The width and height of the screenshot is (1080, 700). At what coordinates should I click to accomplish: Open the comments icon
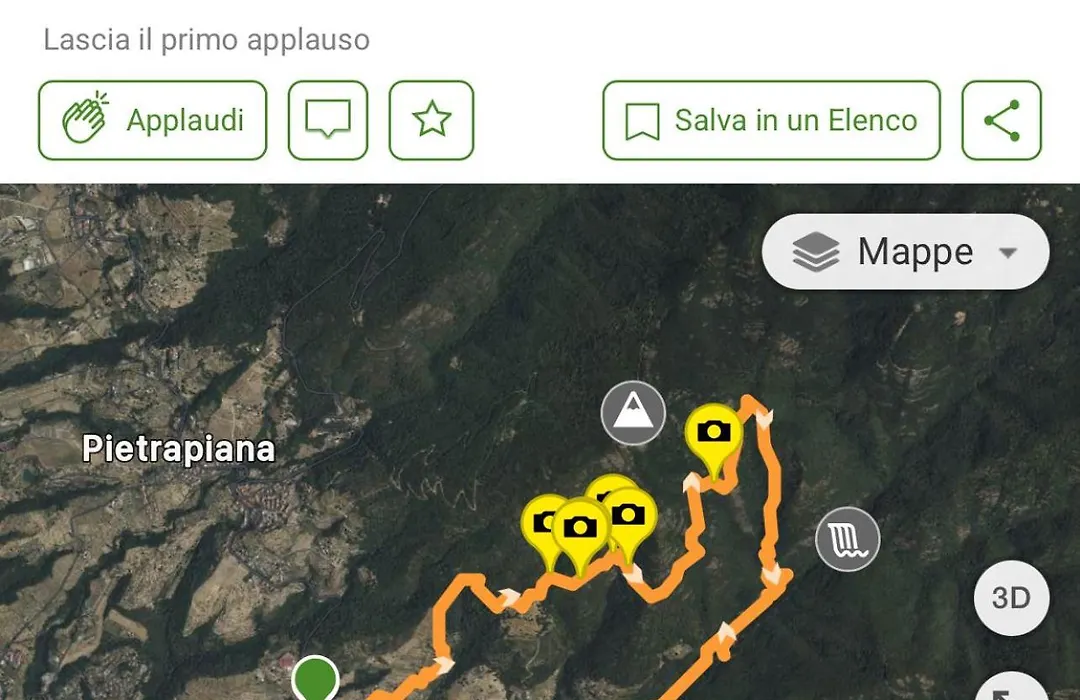[x=328, y=121]
